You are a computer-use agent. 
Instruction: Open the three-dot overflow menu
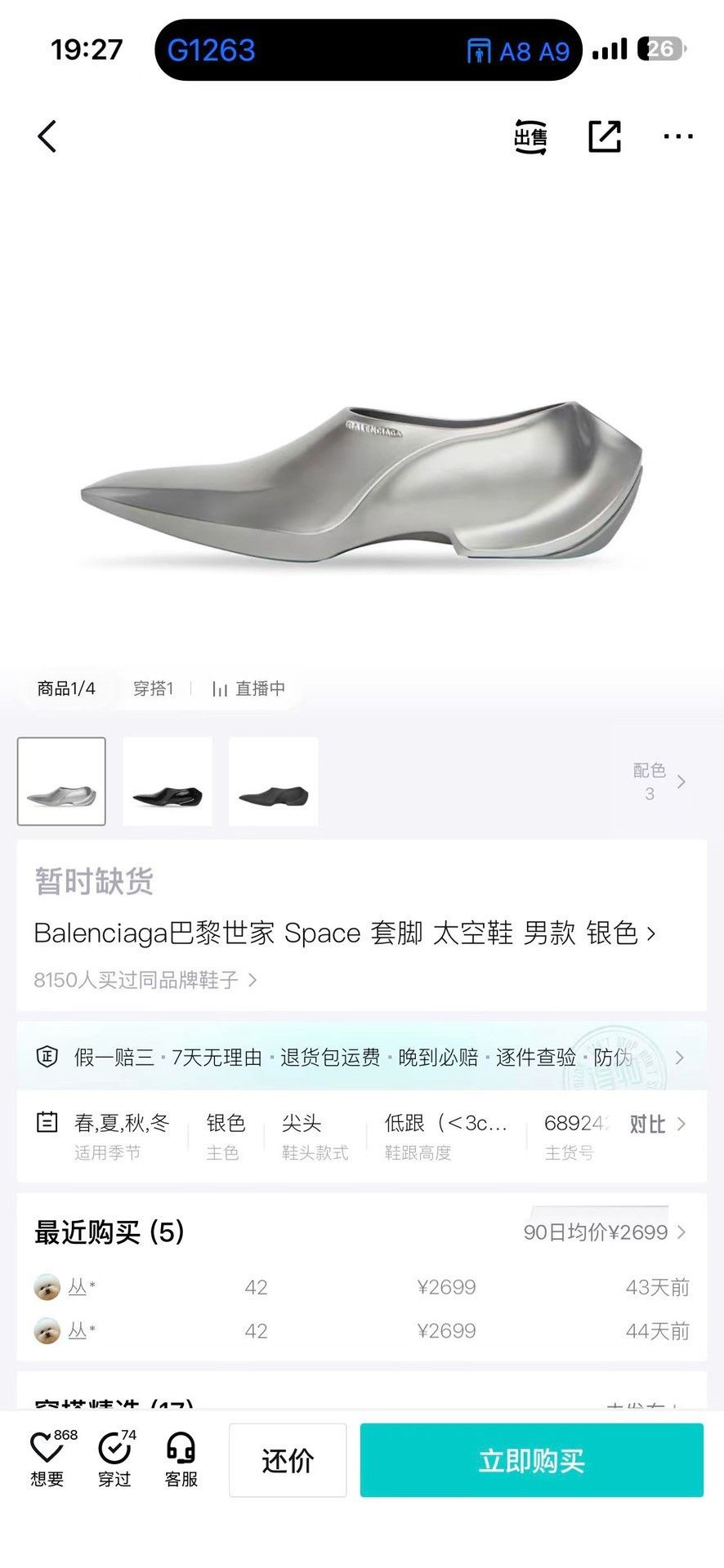click(x=678, y=136)
